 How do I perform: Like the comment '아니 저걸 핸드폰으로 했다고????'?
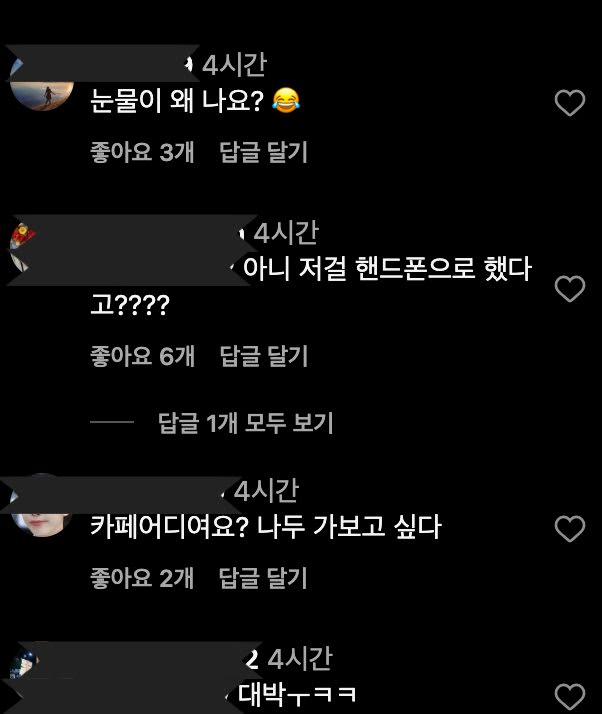point(569,289)
